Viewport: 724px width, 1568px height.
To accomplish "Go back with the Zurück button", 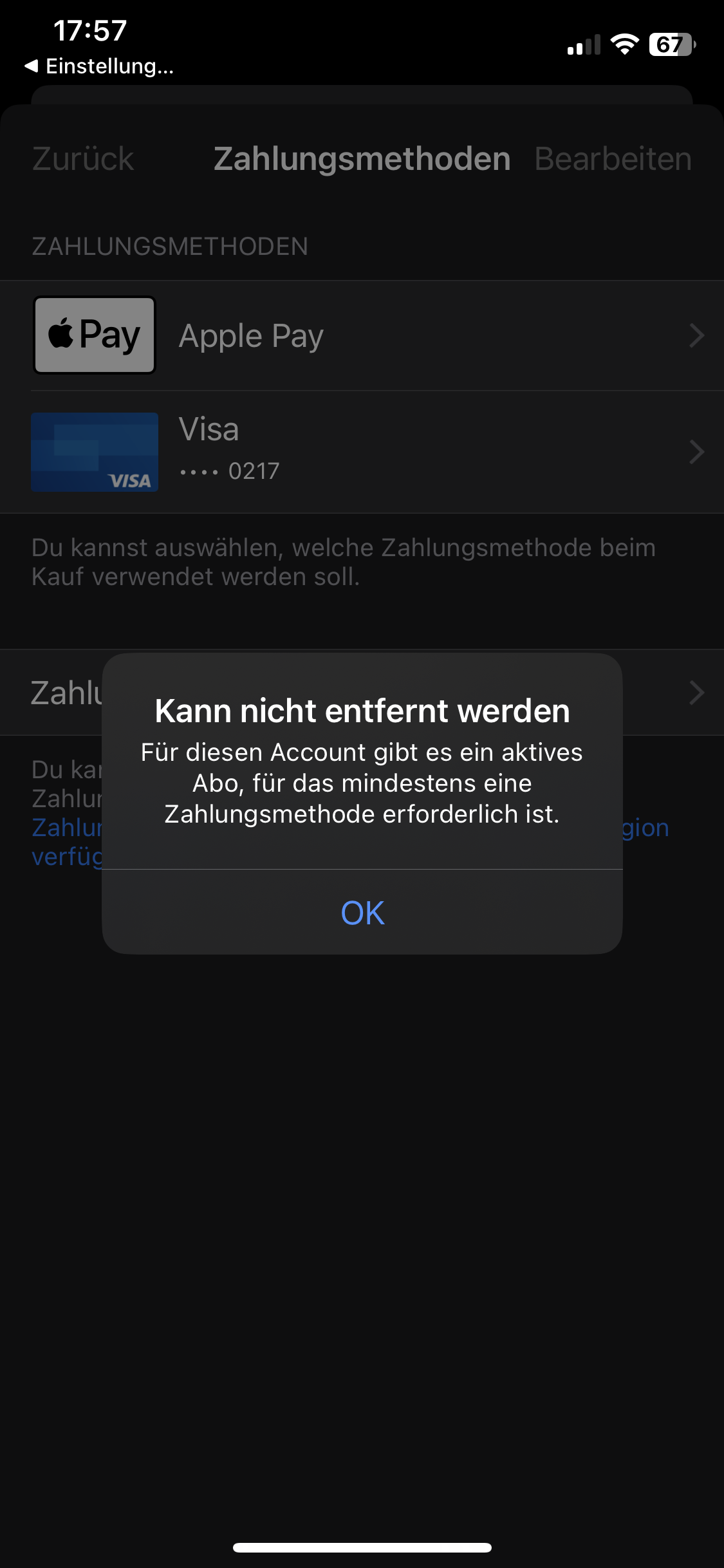I will pos(83,159).
